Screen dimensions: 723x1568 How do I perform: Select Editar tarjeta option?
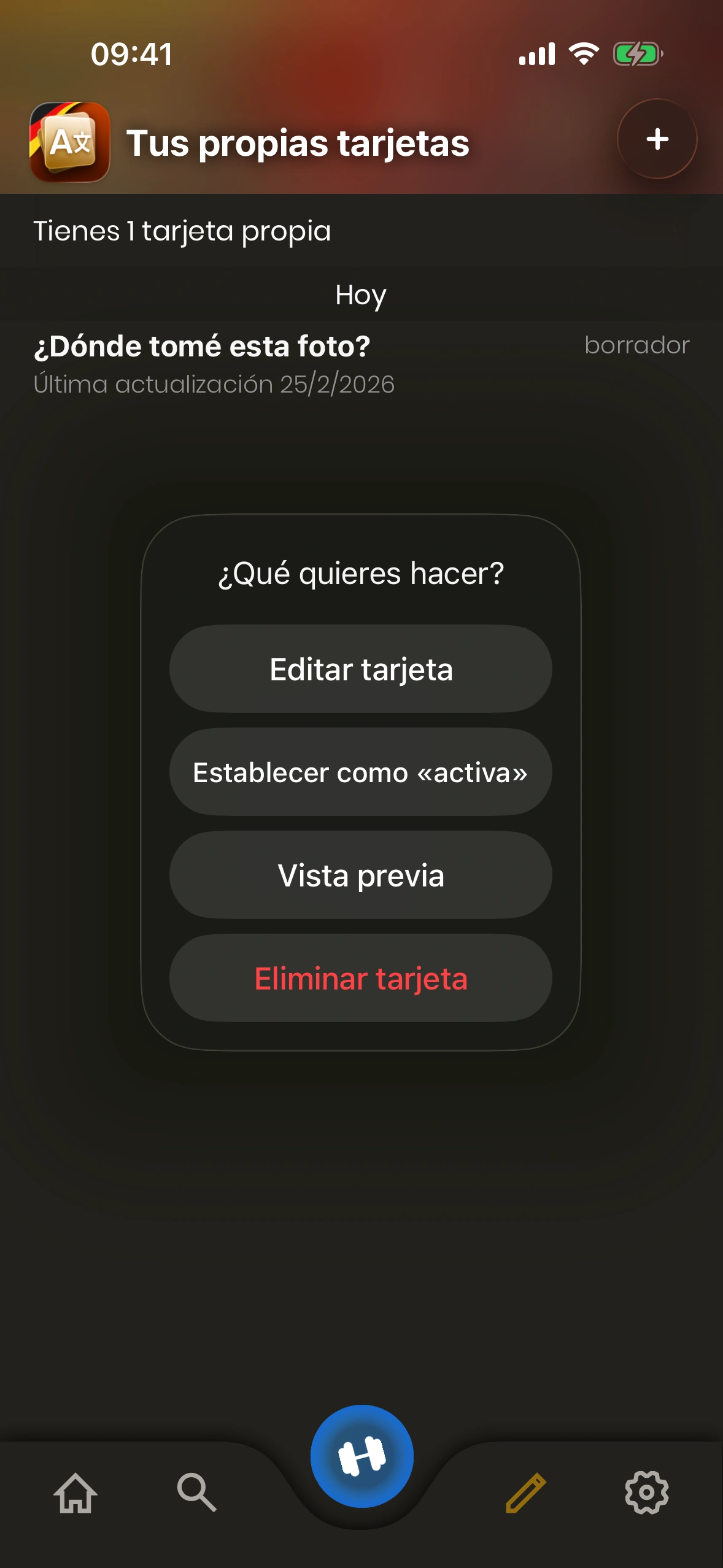[x=361, y=669]
